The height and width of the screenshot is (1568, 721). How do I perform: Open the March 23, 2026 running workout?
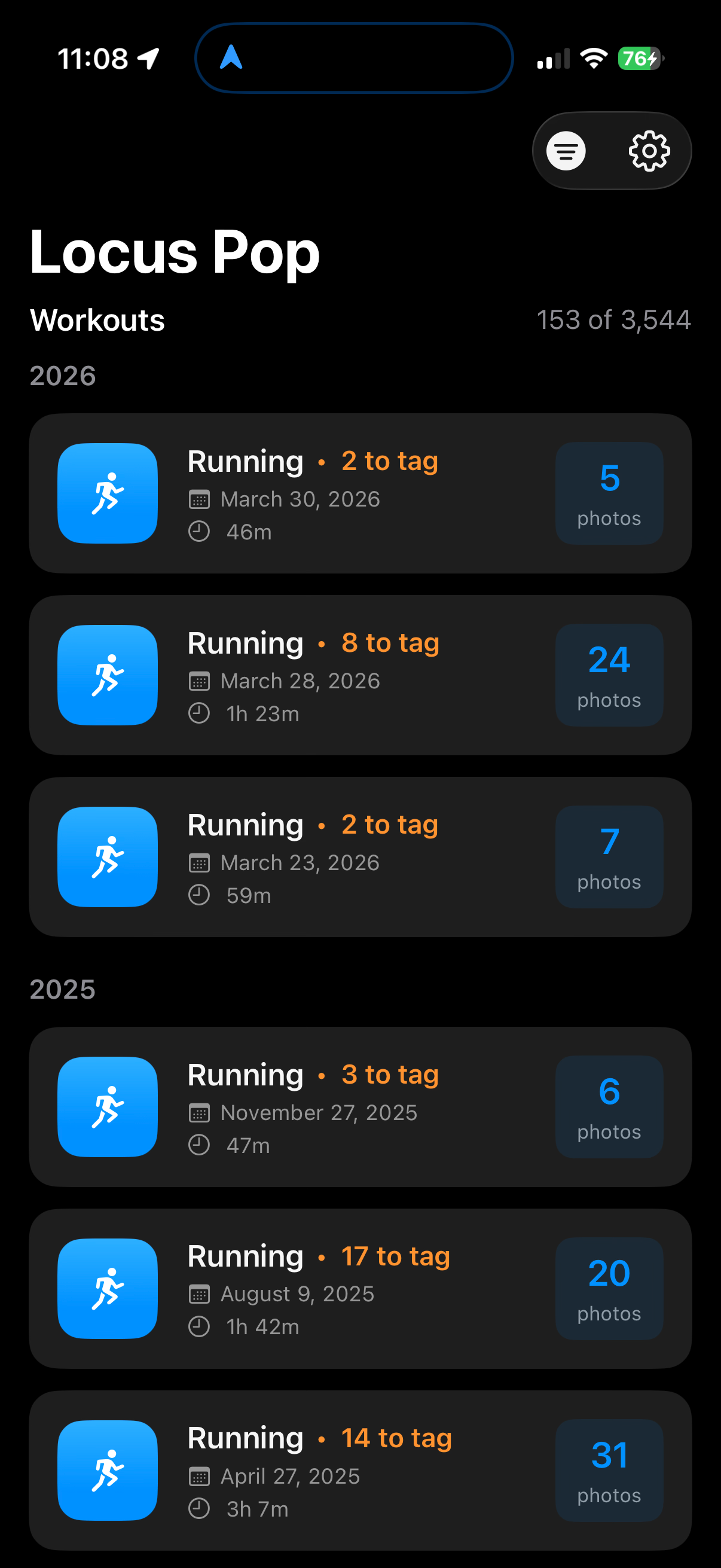tap(360, 856)
